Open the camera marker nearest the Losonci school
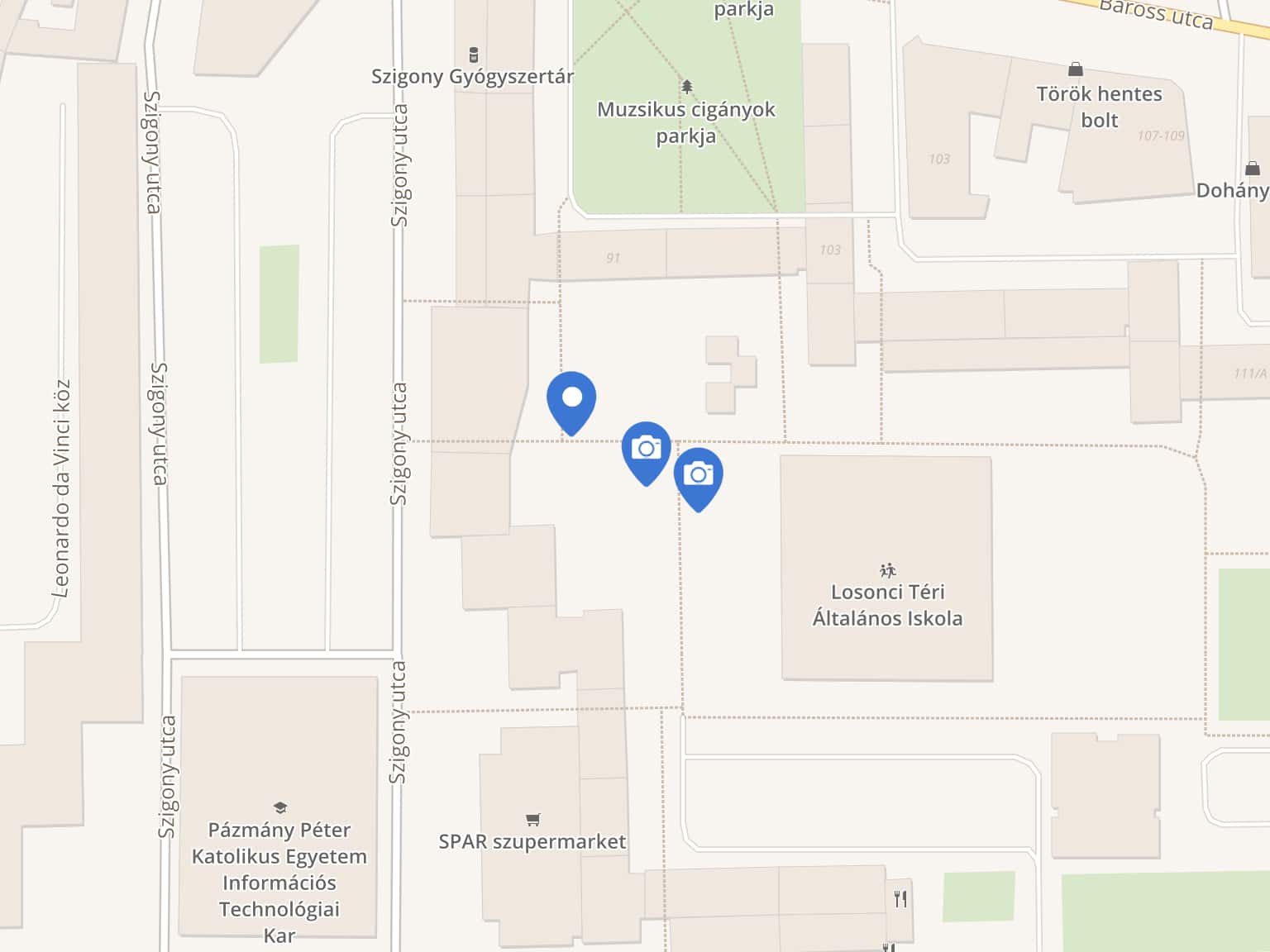The image size is (1270, 952). click(x=698, y=475)
